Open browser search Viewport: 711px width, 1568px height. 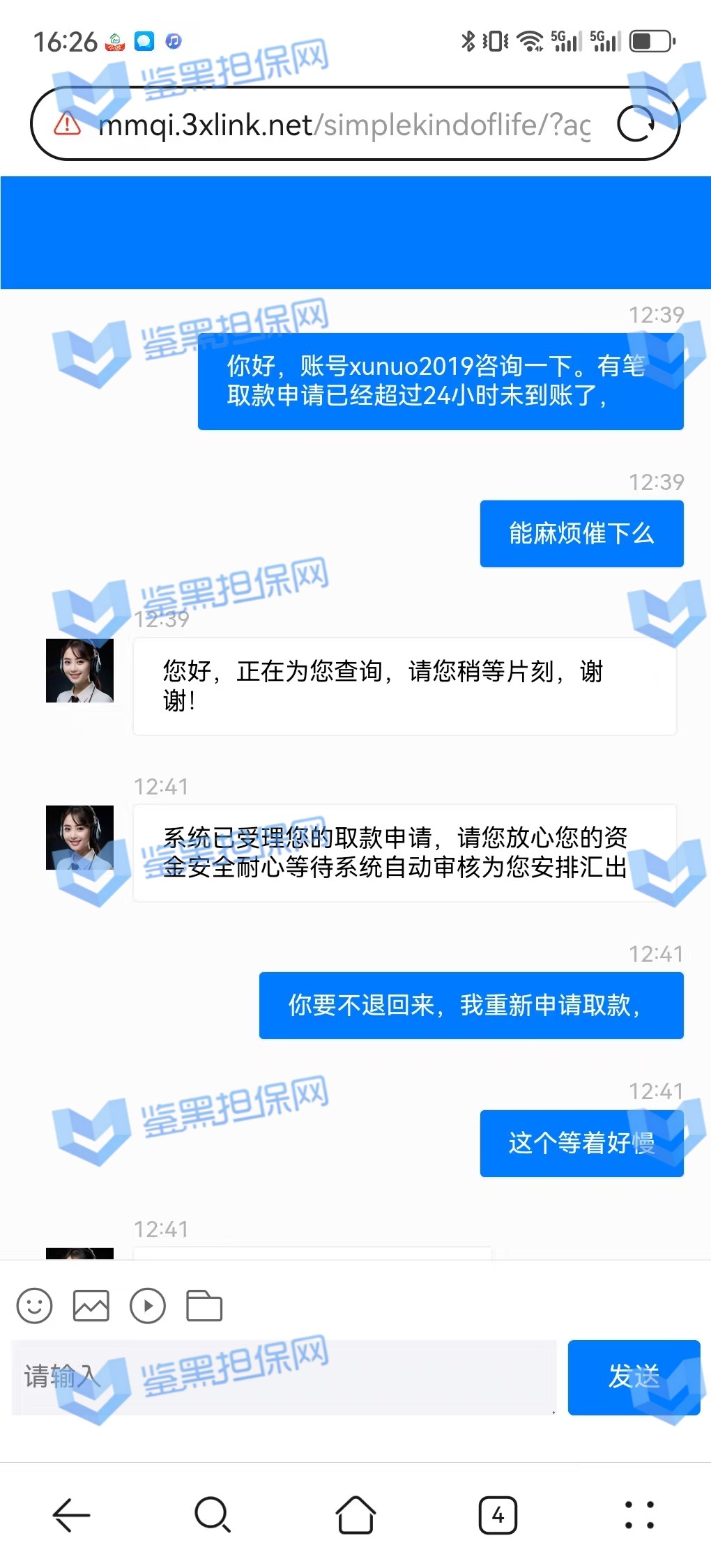click(x=213, y=1514)
